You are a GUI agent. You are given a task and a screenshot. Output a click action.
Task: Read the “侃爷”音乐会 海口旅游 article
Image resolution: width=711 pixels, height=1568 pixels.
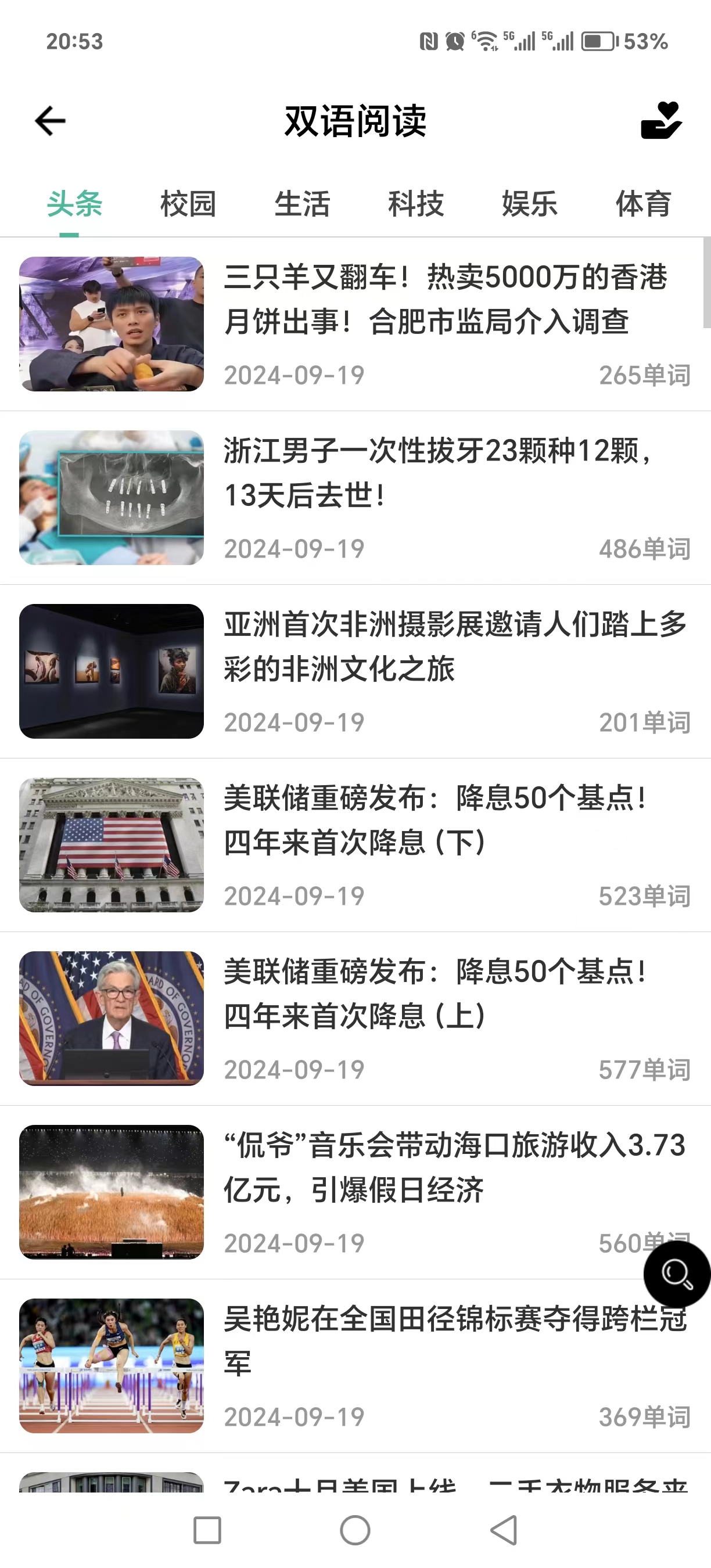(454, 1167)
